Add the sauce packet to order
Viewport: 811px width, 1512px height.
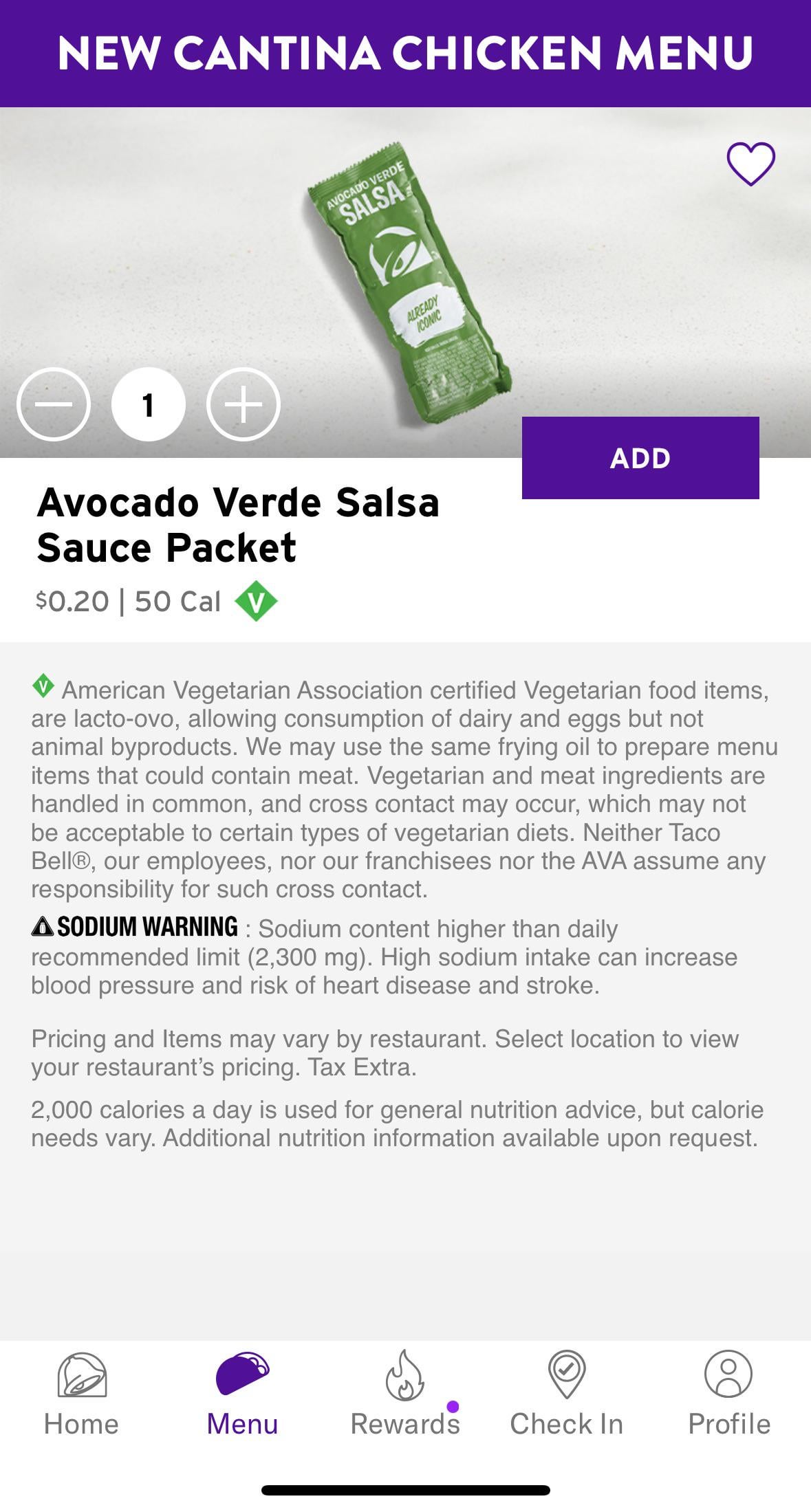(x=640, y=458)
